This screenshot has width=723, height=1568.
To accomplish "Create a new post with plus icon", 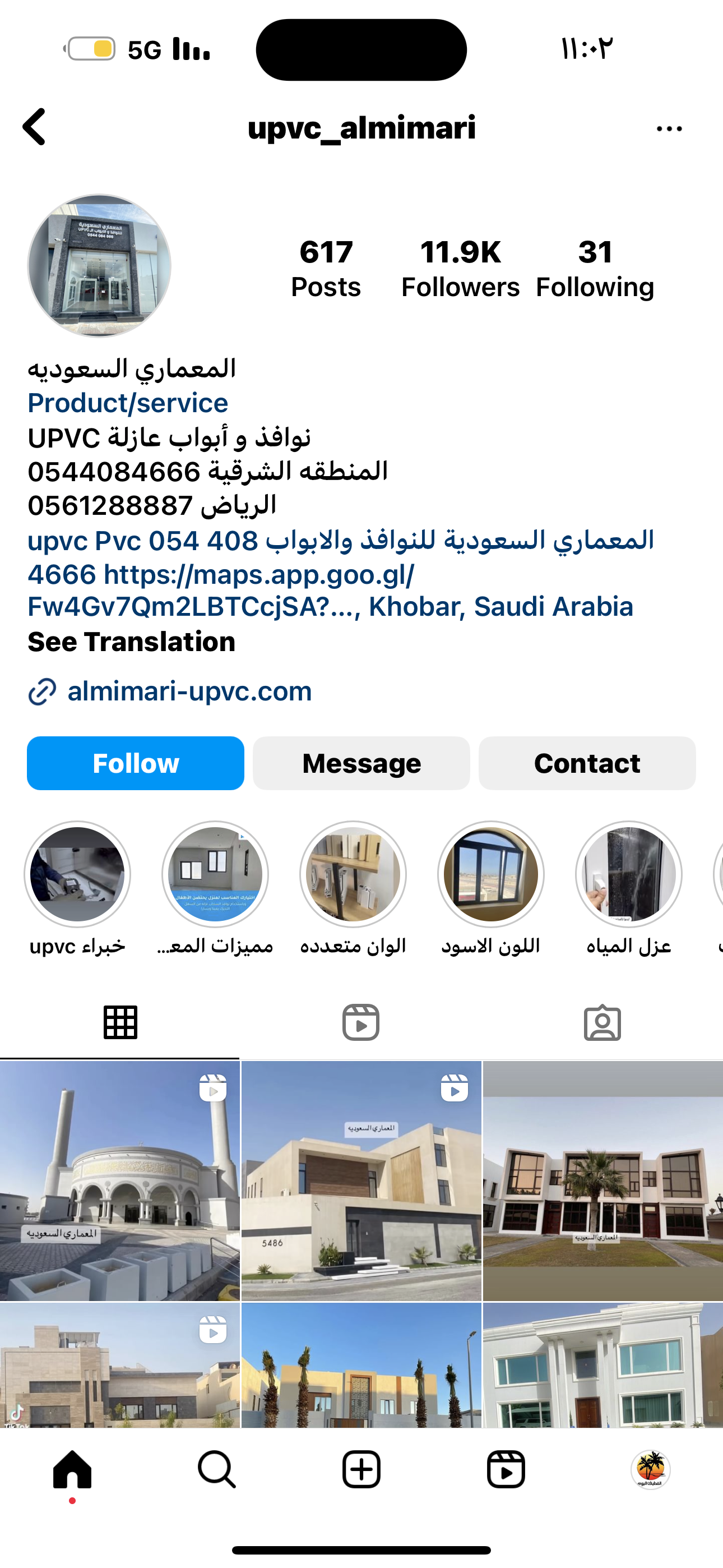I will 361,1469.
